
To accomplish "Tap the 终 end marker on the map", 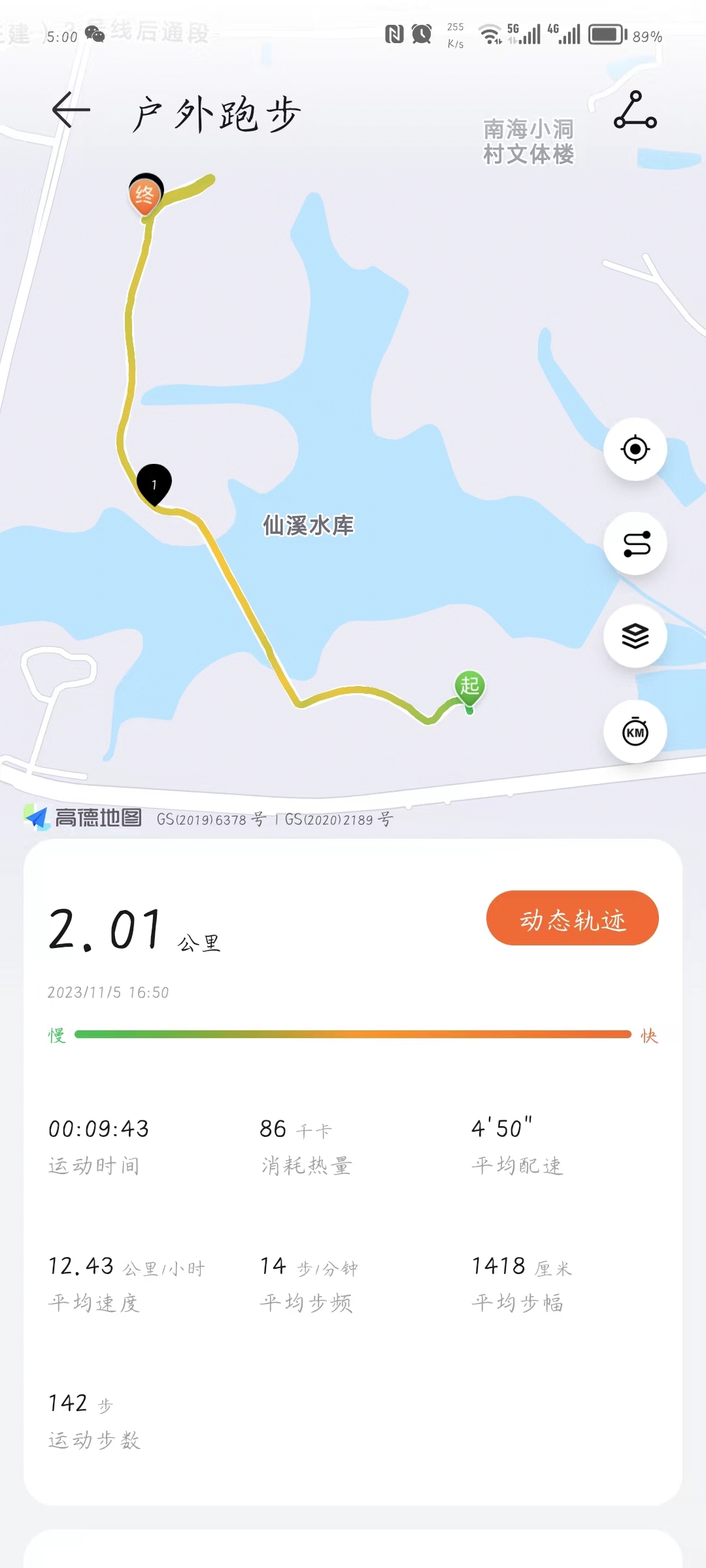I will point(145,196).
